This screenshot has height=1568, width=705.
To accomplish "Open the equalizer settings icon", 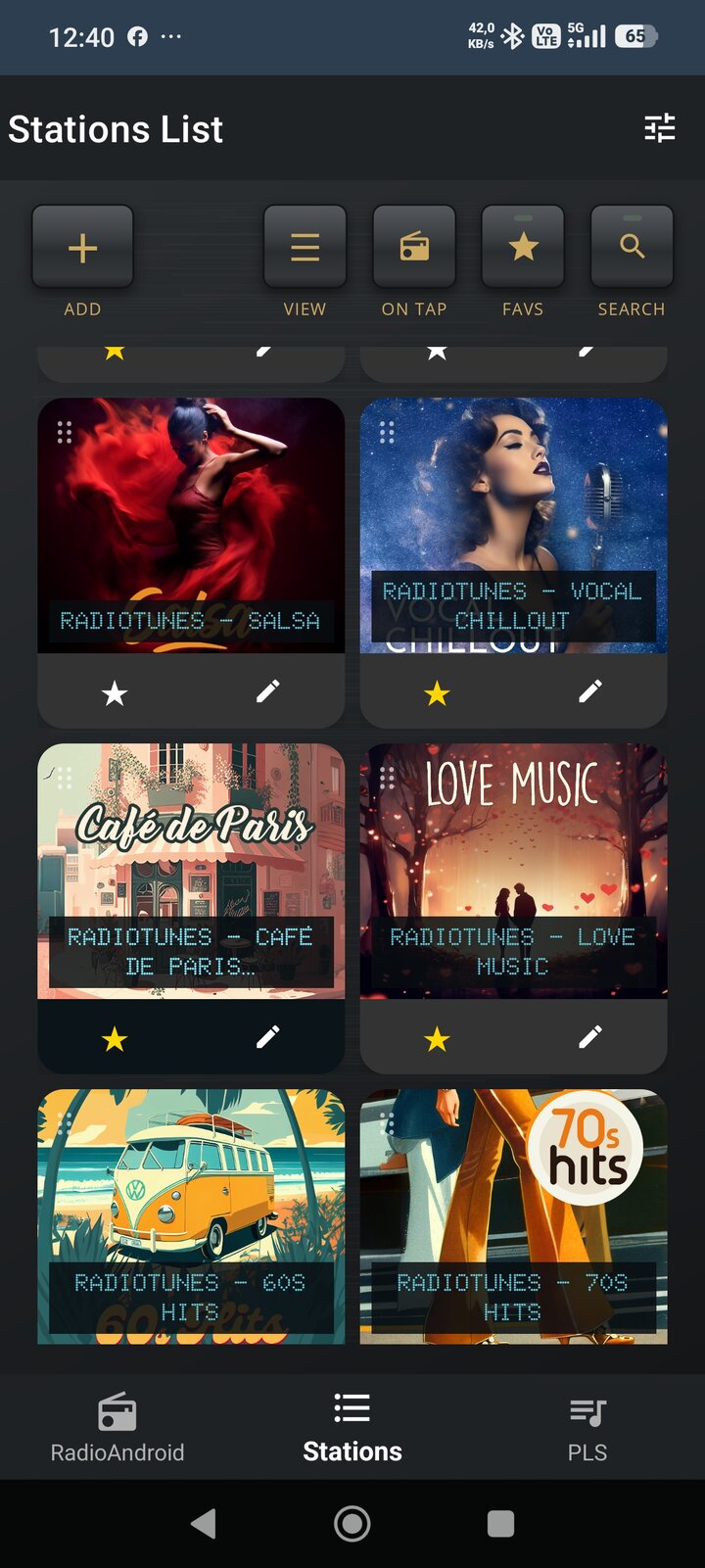I will click(x=659, y=128).
